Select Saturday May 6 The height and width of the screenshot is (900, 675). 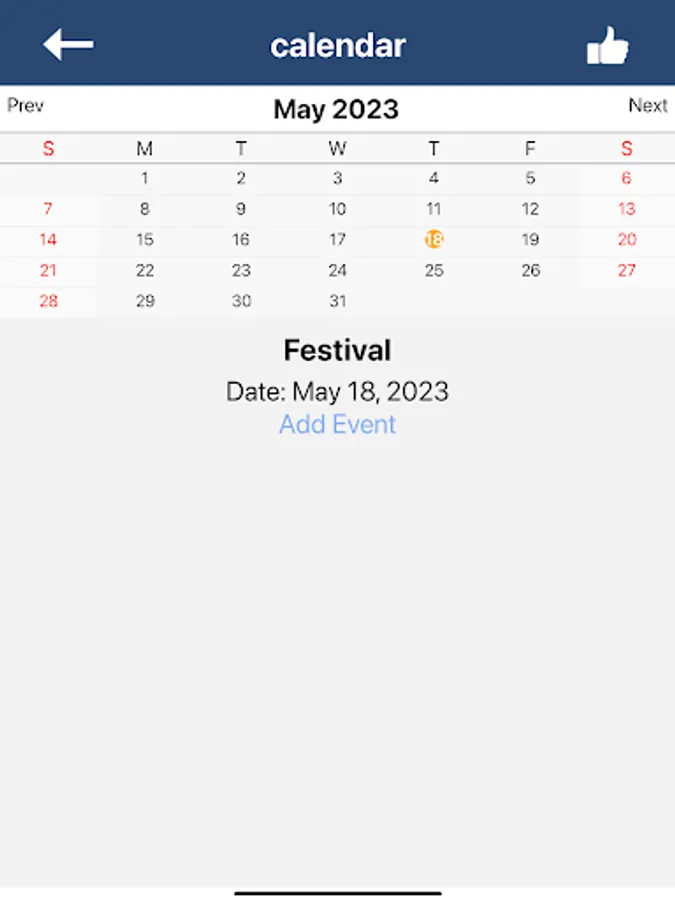[x=627, y=179]
